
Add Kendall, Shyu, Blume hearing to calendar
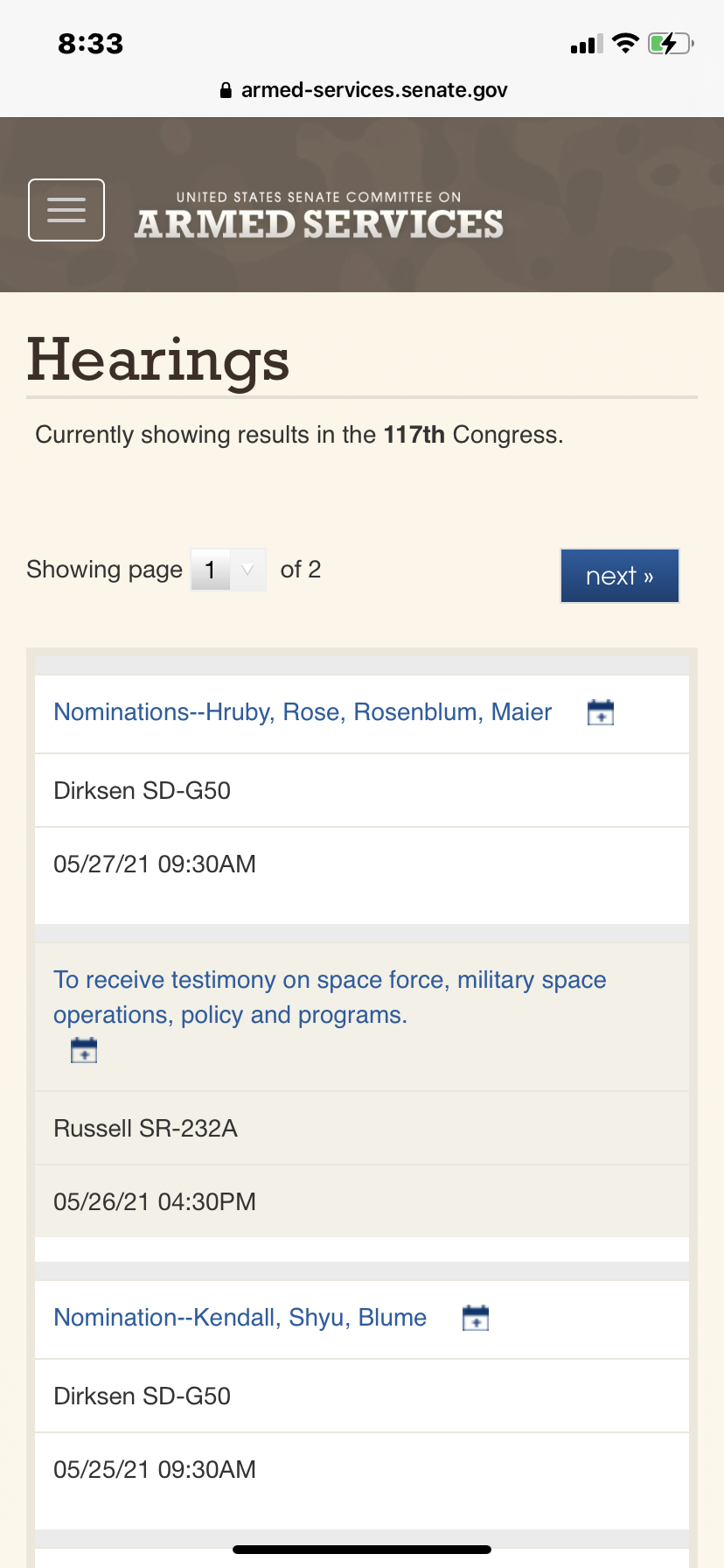click(476, 1318)
